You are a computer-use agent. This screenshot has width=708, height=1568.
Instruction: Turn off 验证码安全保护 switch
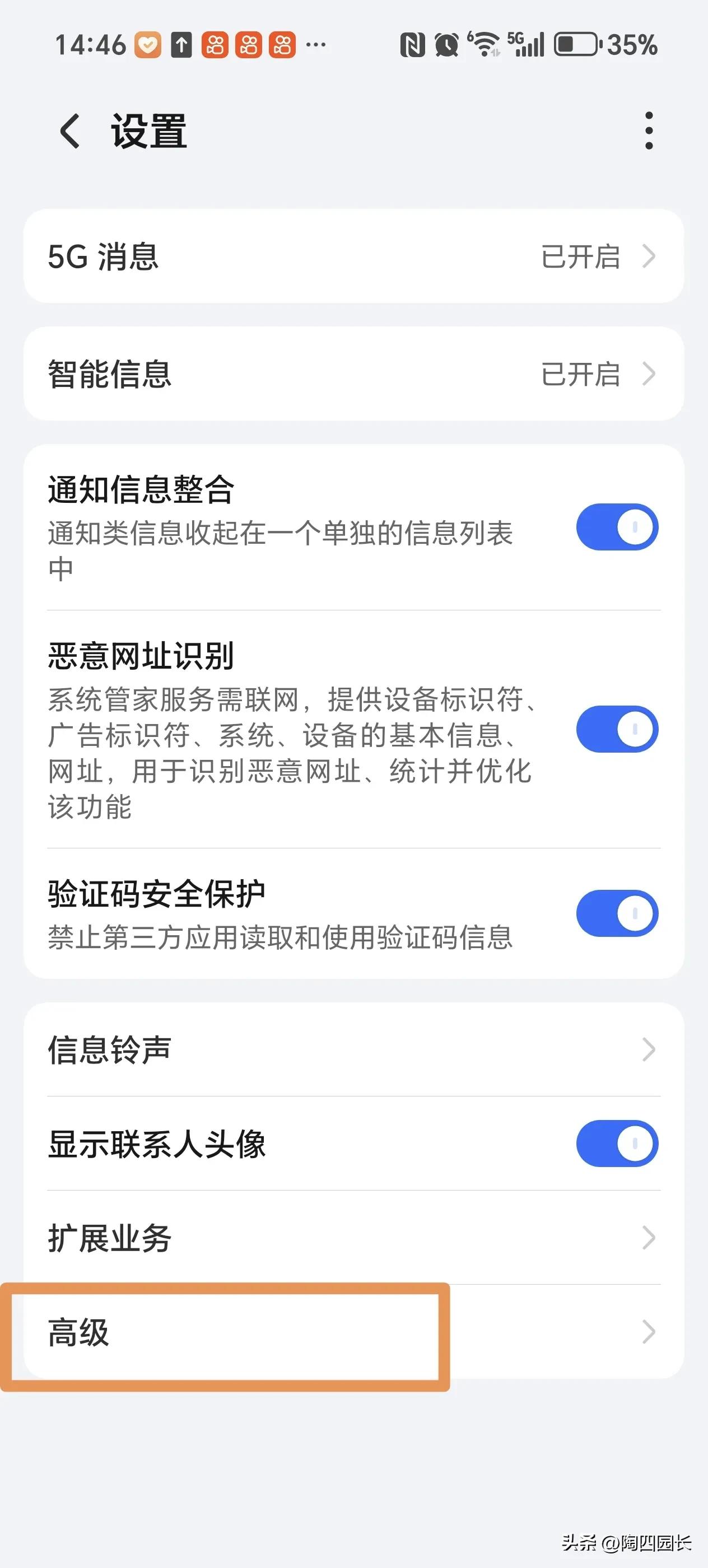(x=617, y=913)
